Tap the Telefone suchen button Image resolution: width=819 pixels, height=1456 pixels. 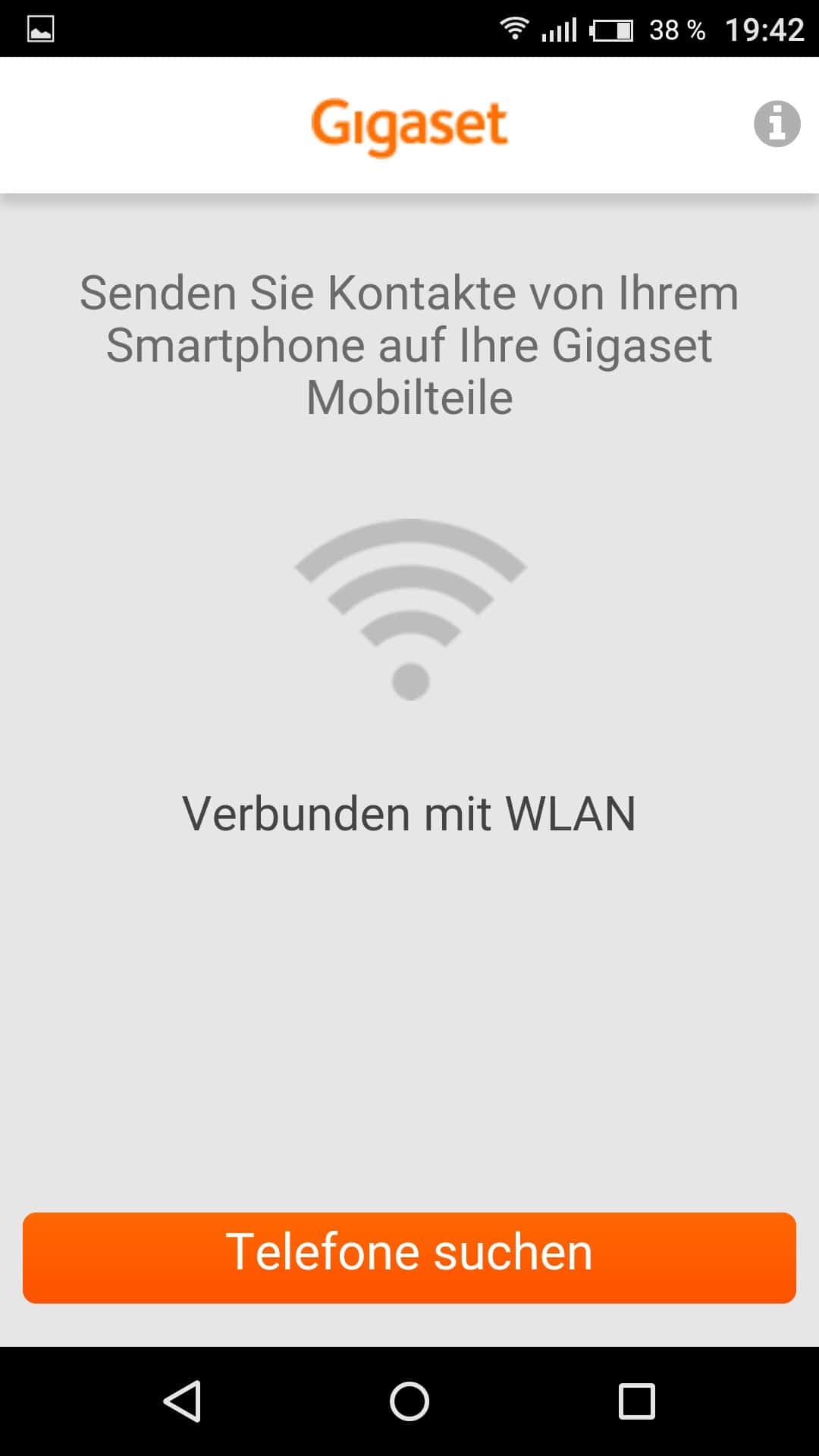point(409,1257)
